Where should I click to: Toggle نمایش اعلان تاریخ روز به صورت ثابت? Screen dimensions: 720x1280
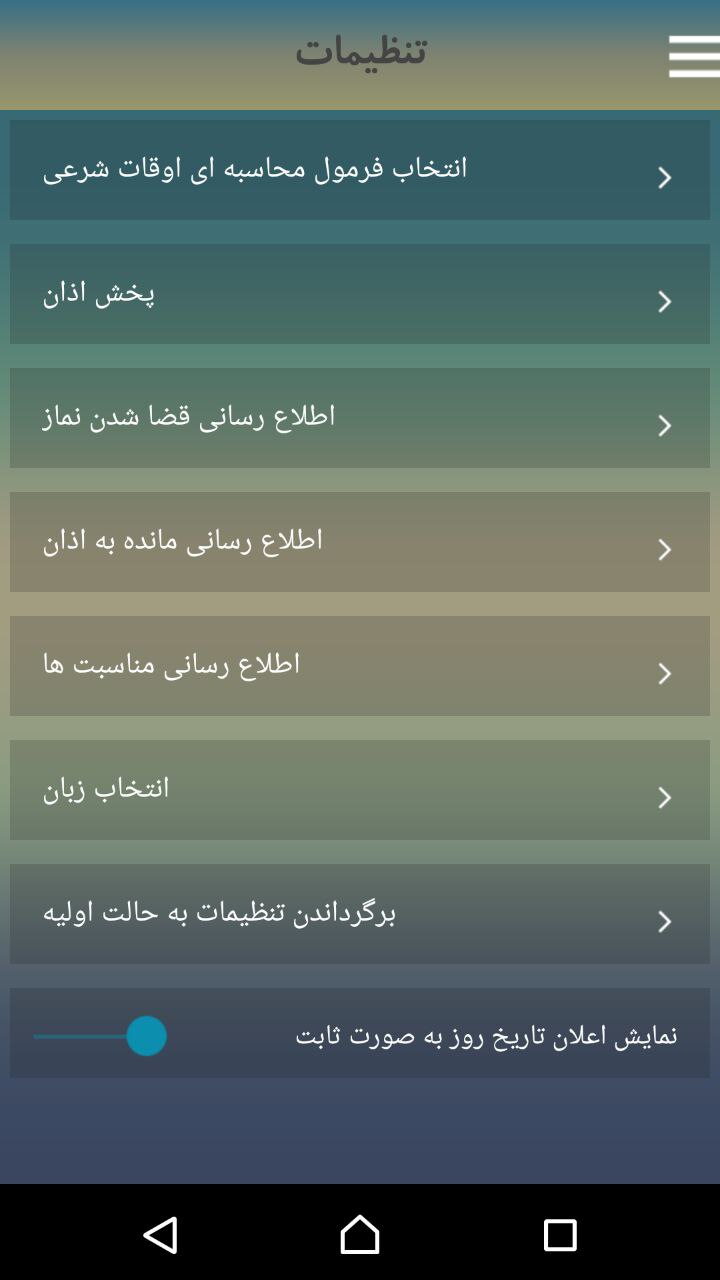point(101,1036)
